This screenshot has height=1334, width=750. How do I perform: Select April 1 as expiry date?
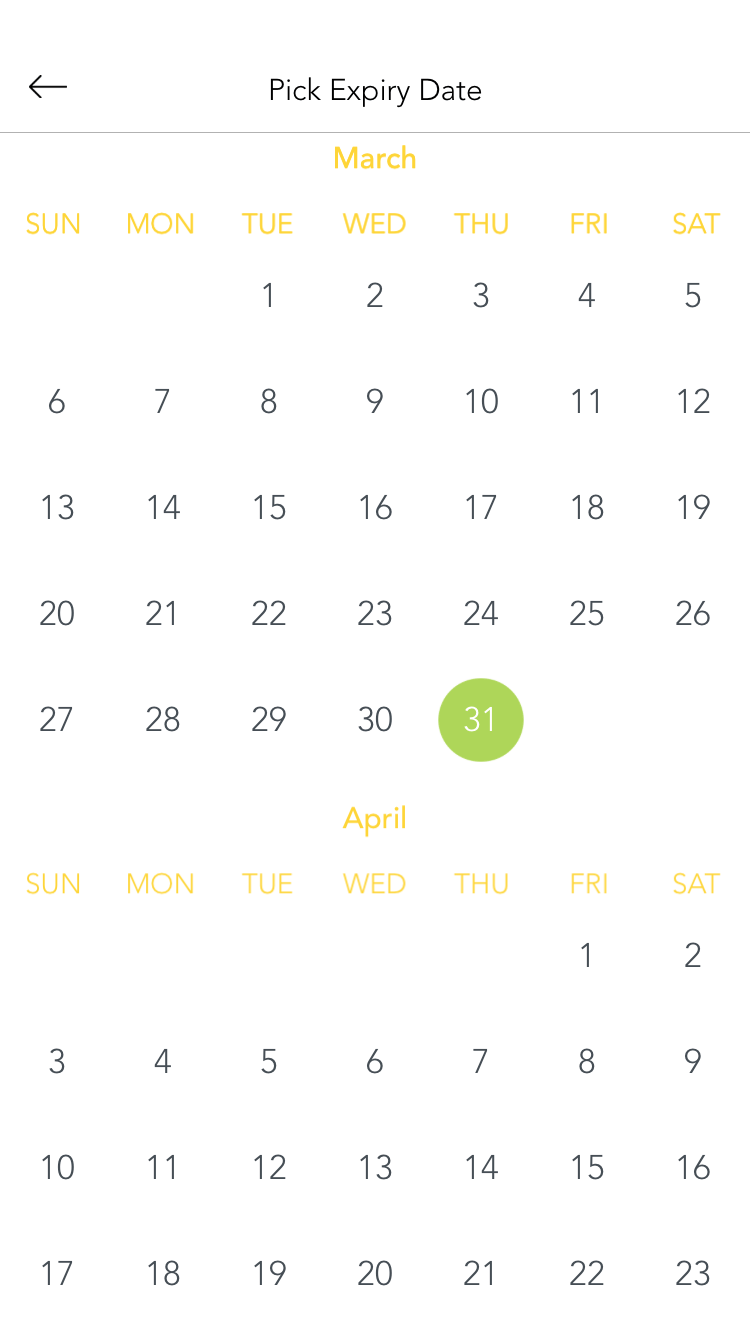(x=586, y=956)
